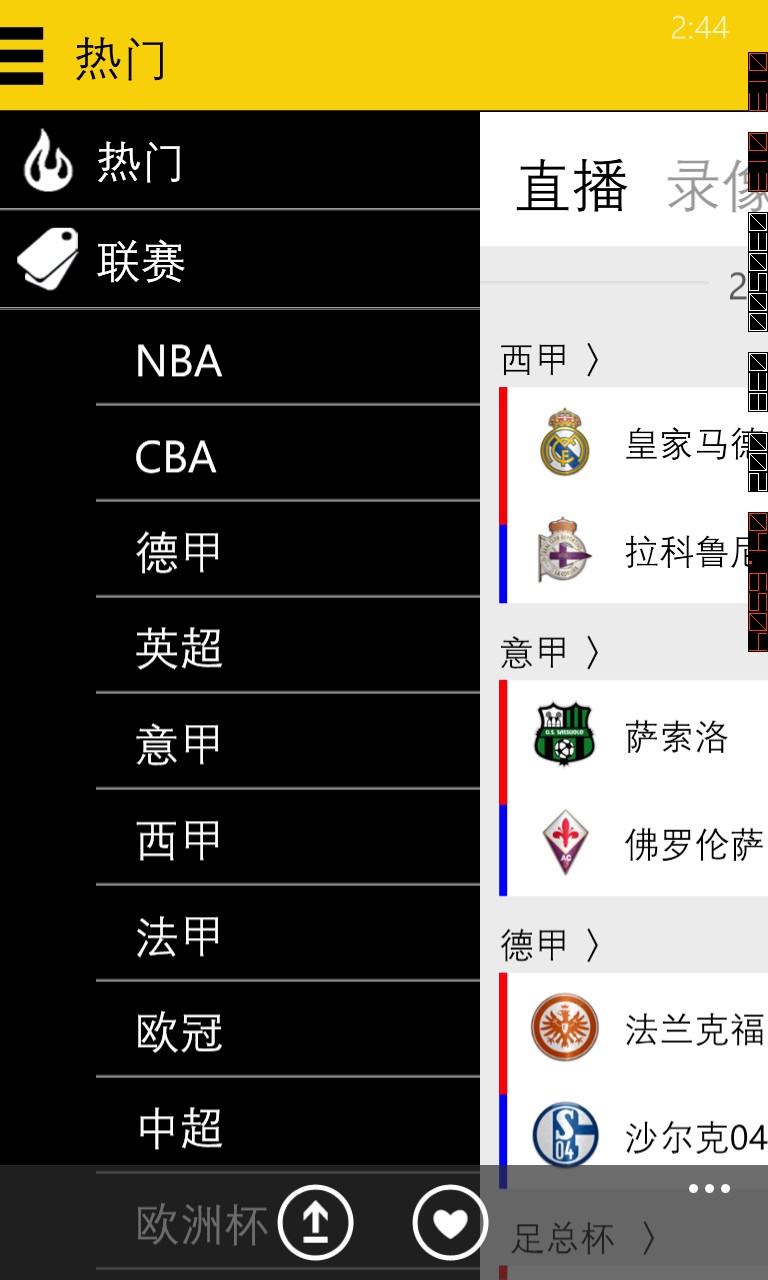This screenshot has height=1280, width=768.
Task: Switch to the 录像 tab
Action: tap(715, 186)
